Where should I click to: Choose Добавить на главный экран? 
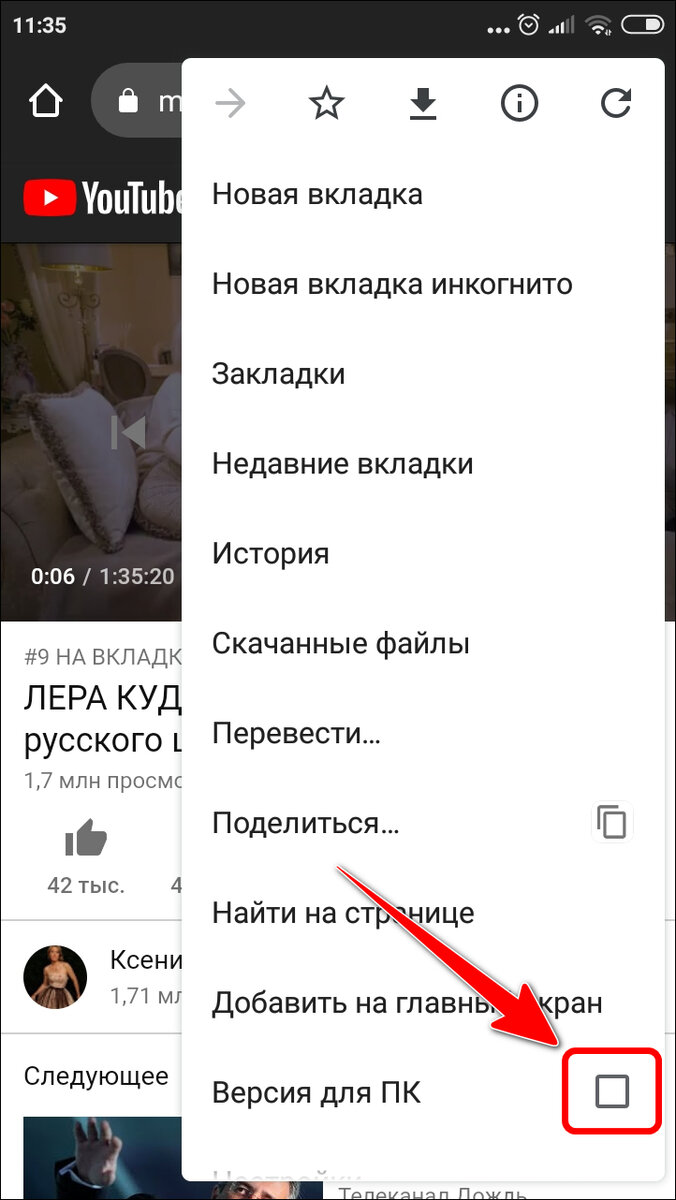tap(423, 1002)
